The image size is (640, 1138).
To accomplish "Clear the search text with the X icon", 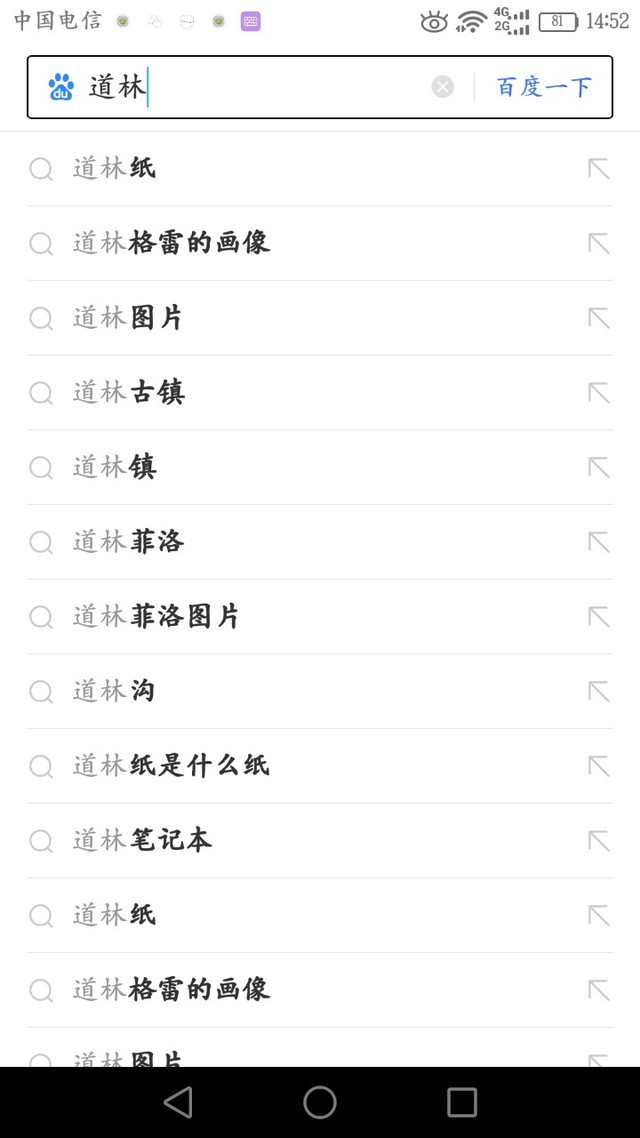I will click(x=443, y=87).
